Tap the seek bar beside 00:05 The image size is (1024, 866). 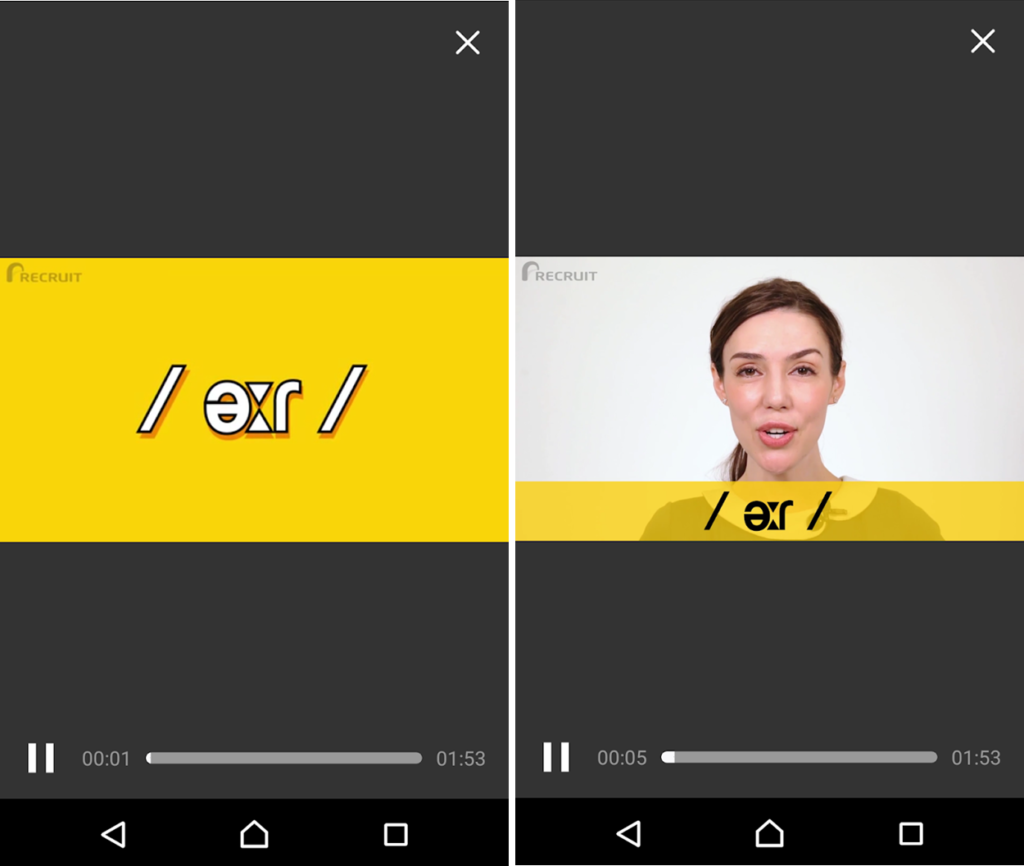tap(799, 758)
